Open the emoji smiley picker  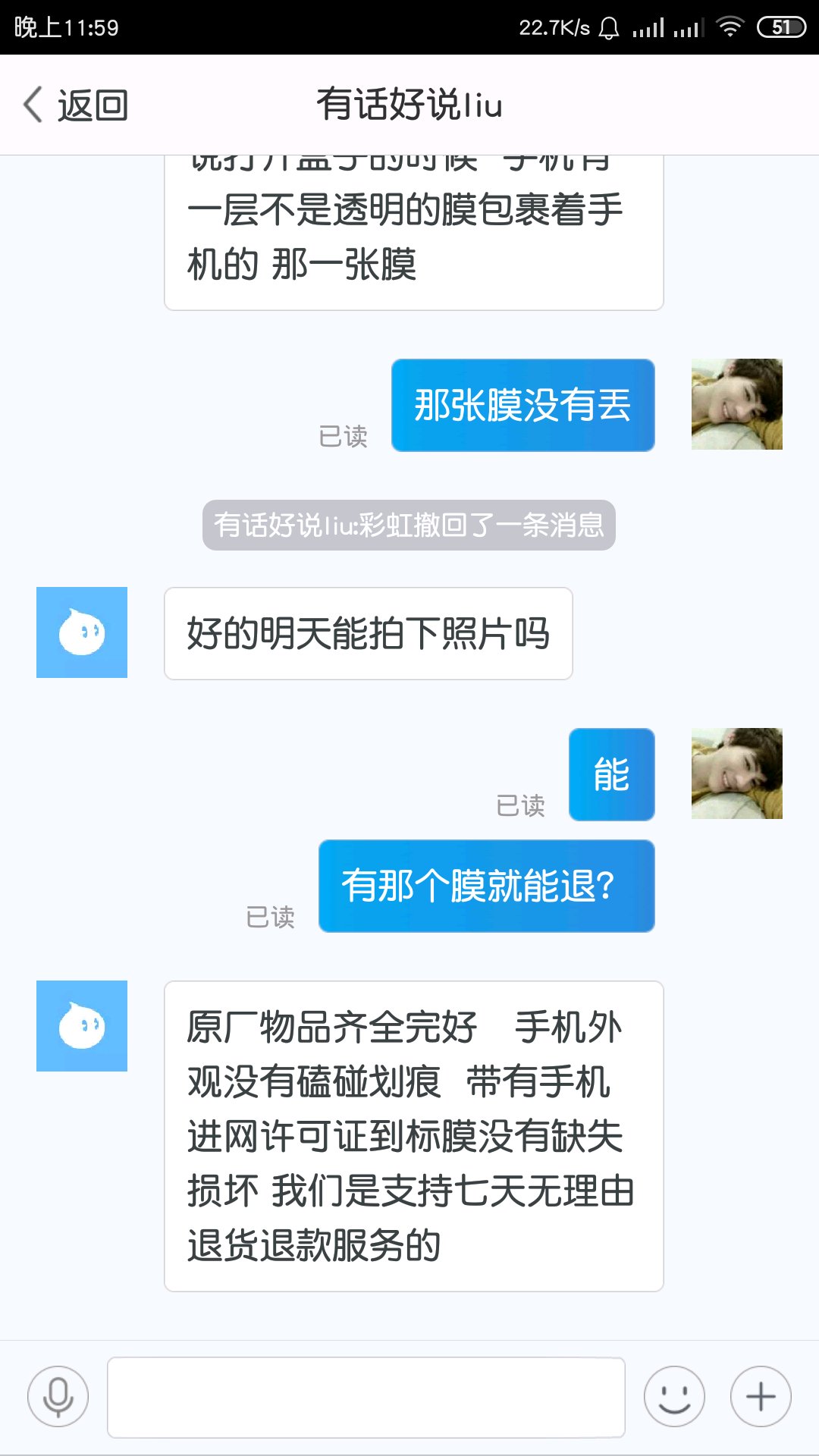coord(674,1396)
